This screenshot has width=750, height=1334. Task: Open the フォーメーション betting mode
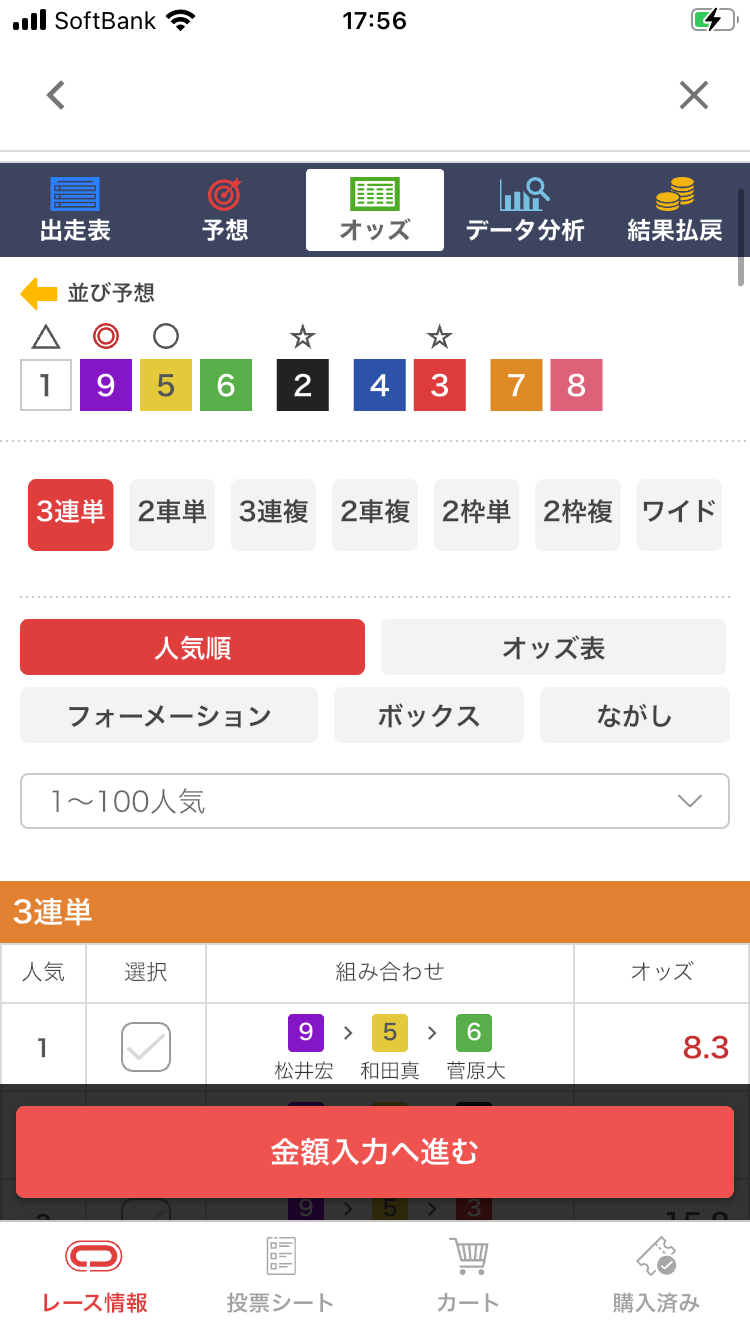pos(169,716)
